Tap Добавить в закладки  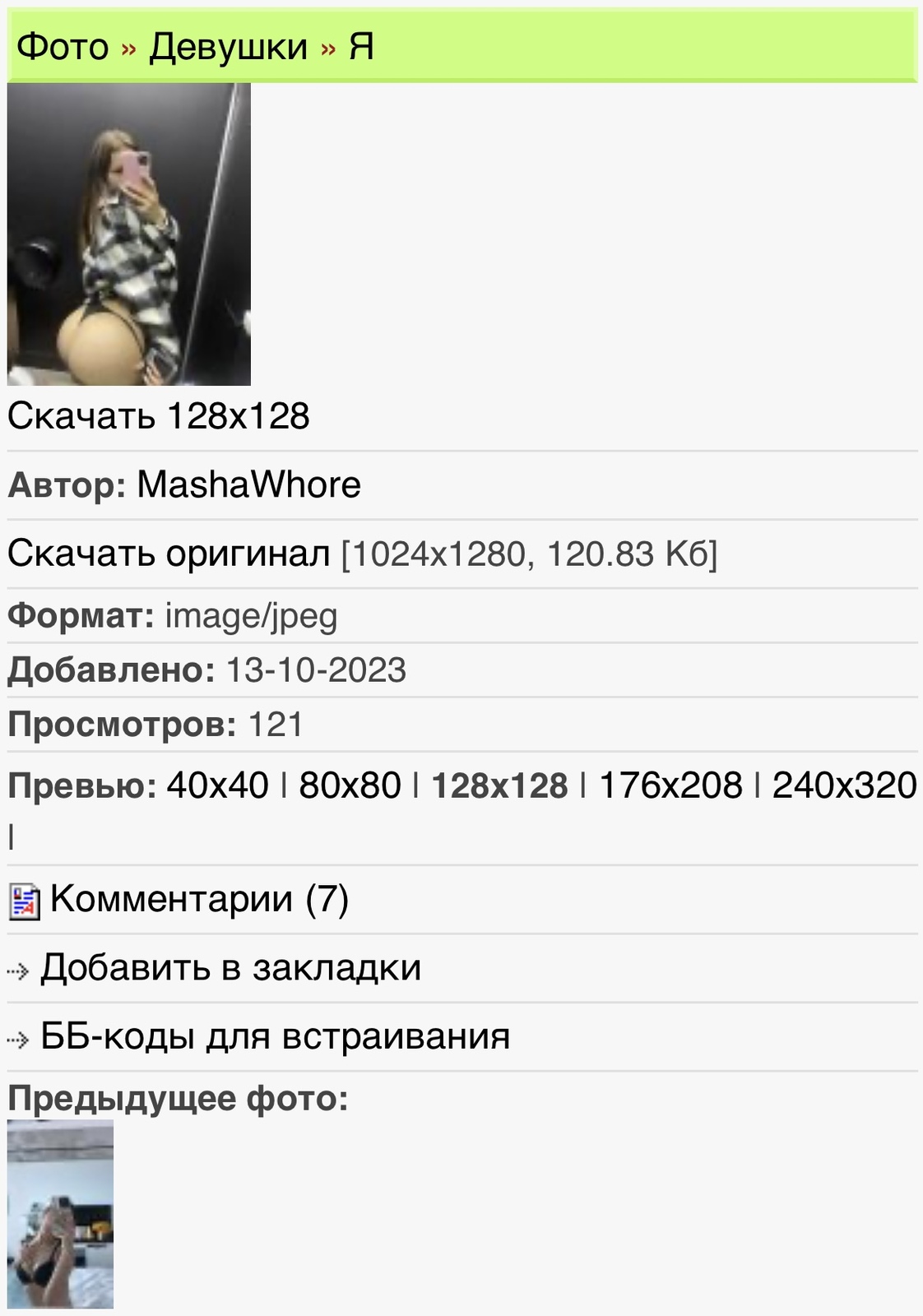tap(230, 968)
